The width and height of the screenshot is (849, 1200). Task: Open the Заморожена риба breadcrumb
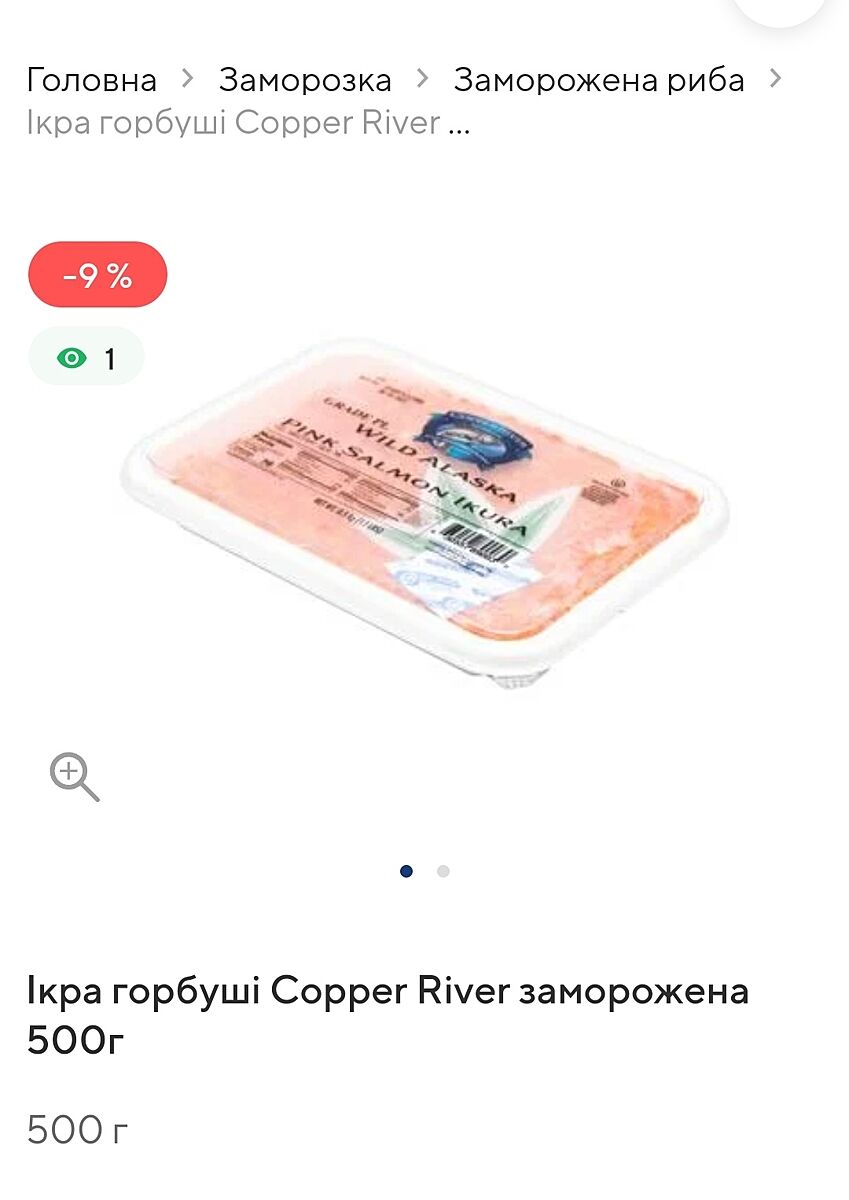598,80
